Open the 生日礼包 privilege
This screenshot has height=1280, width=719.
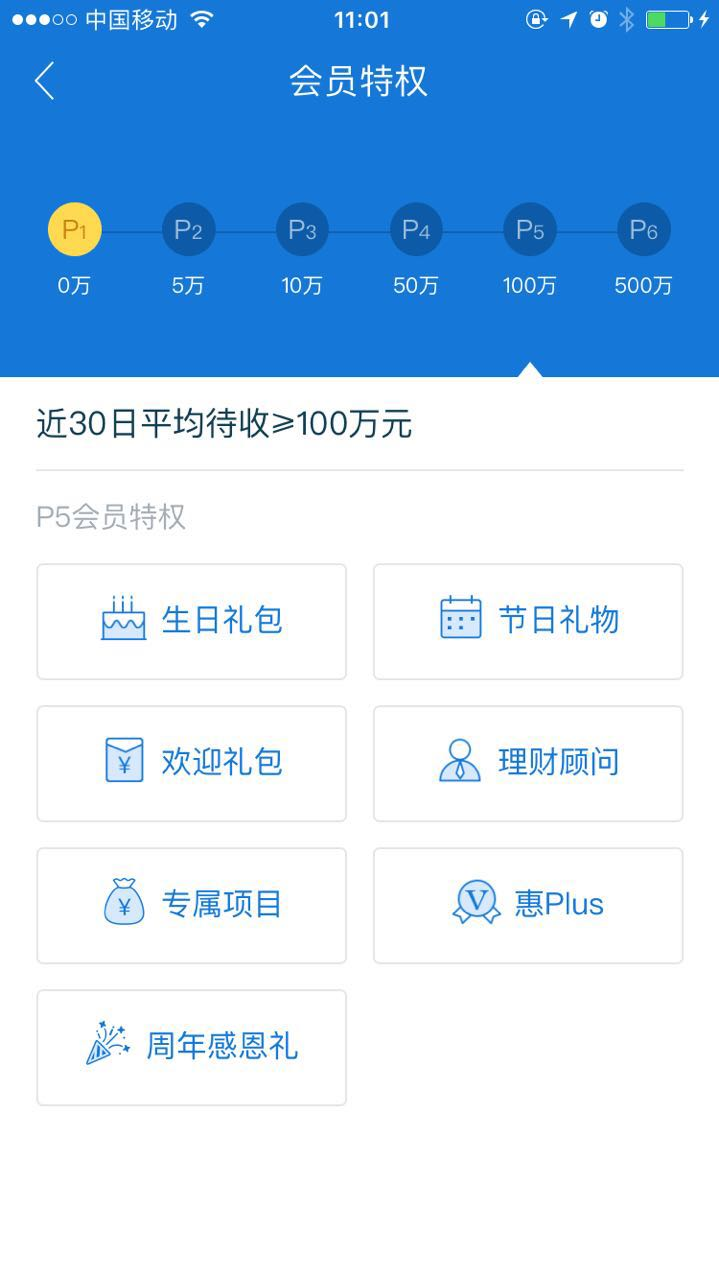tap(191, 621)
